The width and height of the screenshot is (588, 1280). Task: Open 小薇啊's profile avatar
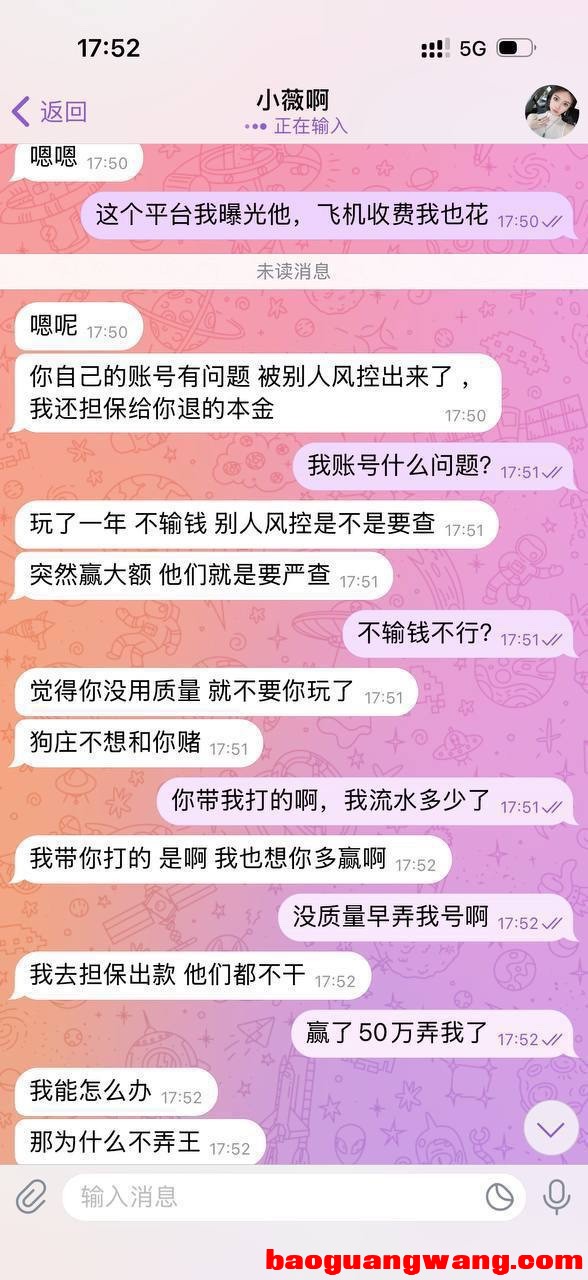point(552,112)
